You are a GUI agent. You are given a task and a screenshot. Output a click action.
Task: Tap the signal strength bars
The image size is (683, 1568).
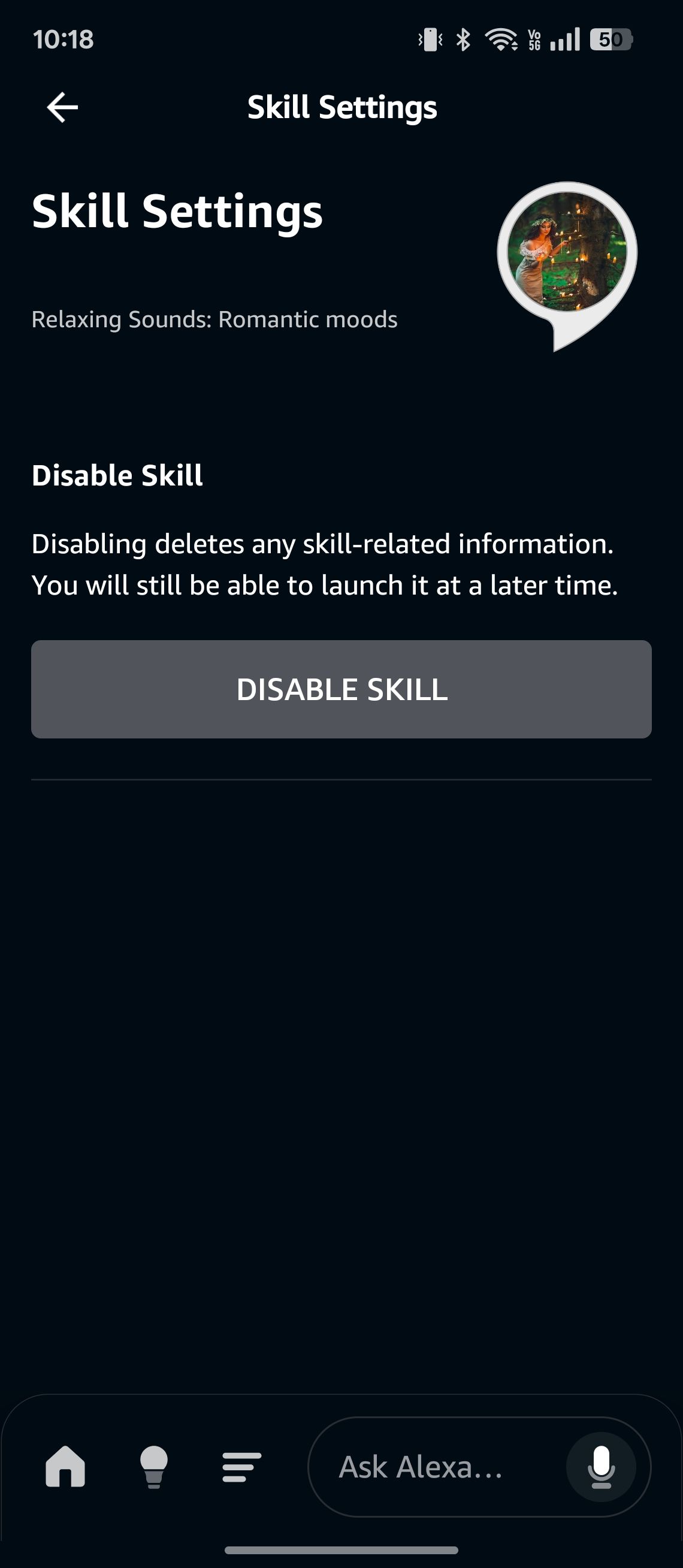click(x=565, y=40)
